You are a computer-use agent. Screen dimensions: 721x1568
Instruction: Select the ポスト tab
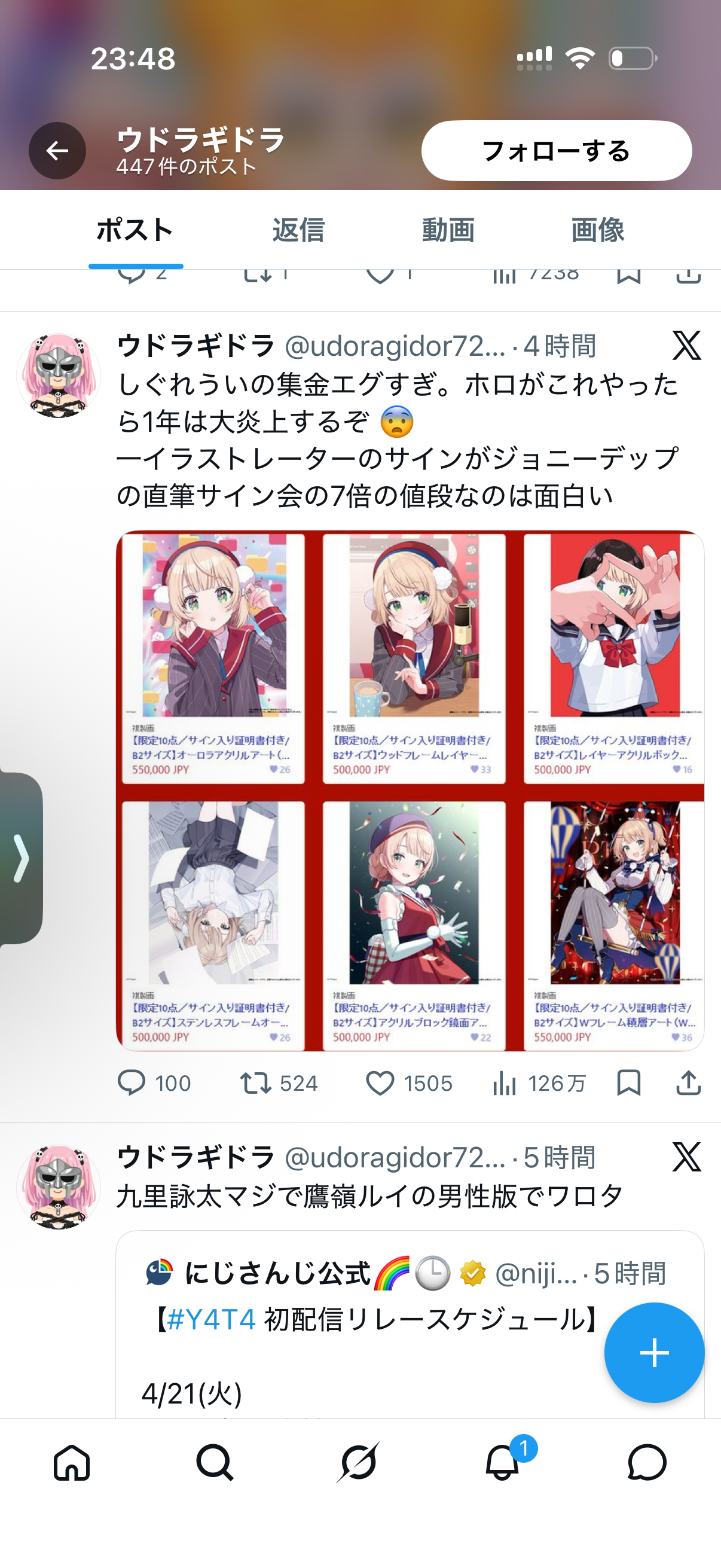click(x=135, y=230)
